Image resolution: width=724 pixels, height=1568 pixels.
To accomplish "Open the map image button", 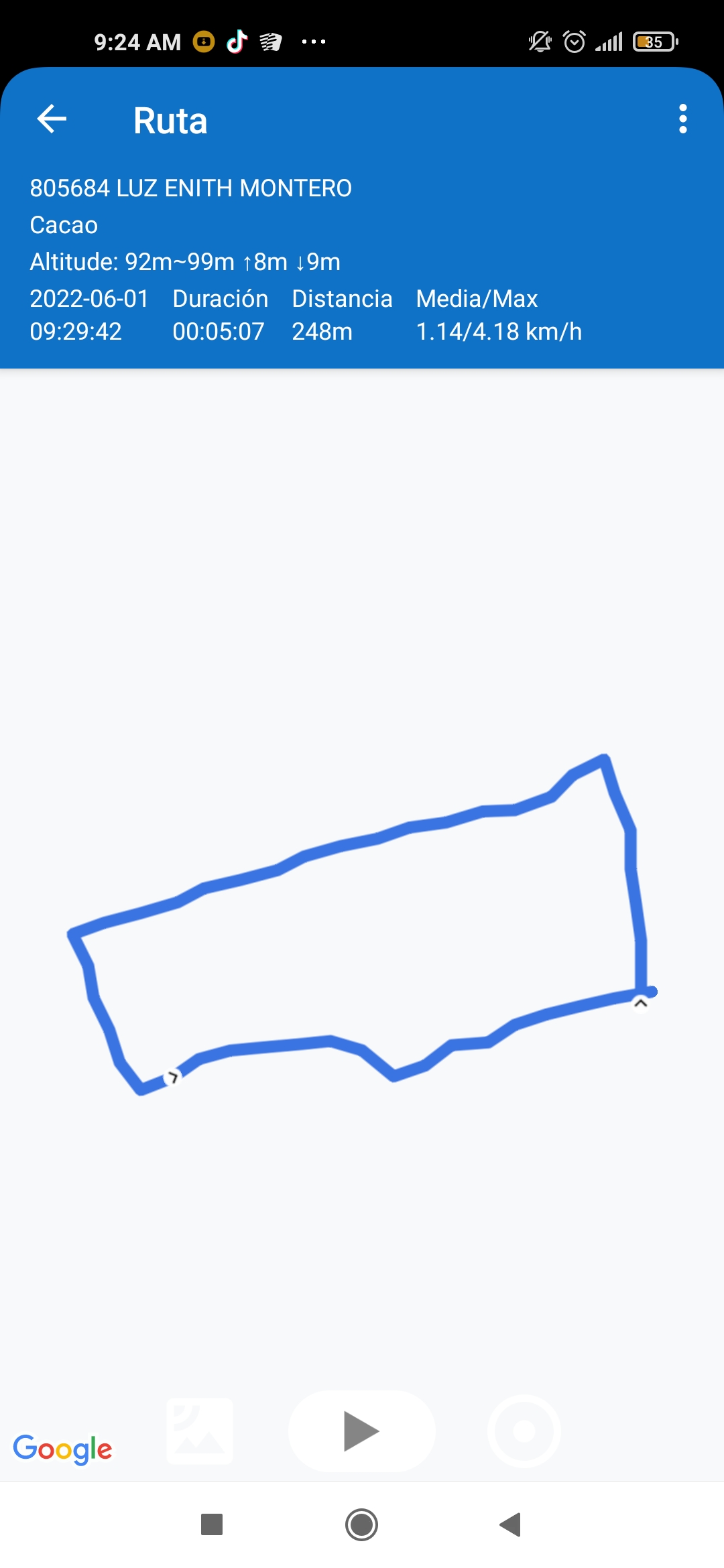I will coord(200,1431).
